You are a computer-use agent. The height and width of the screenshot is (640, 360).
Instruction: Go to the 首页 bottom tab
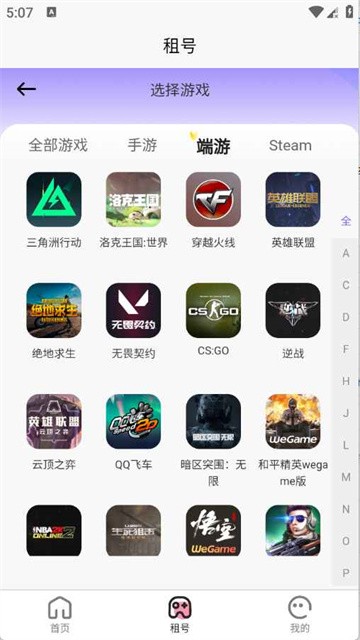tap(60, 614)
